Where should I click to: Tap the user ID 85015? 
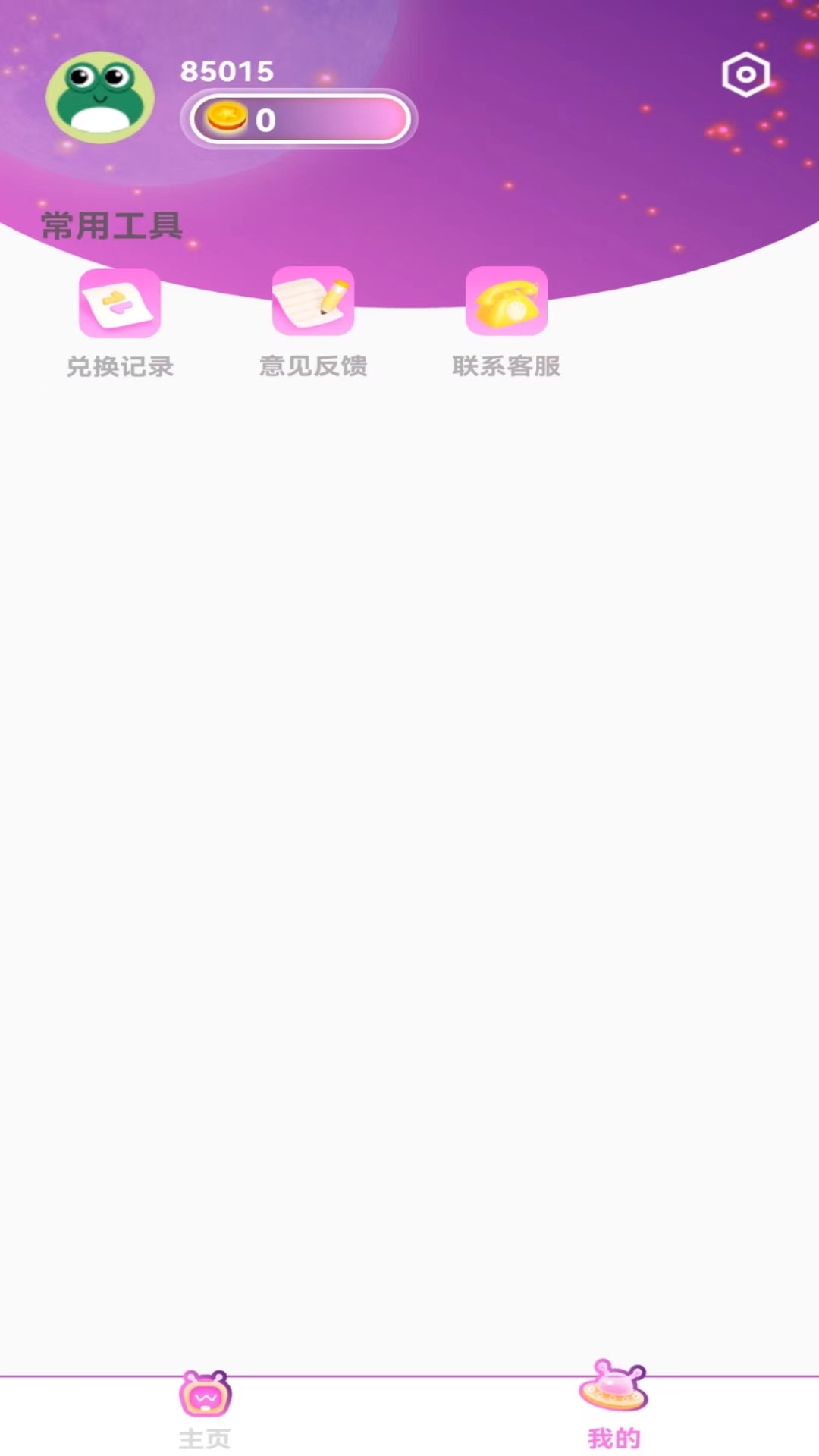[225, 71]
